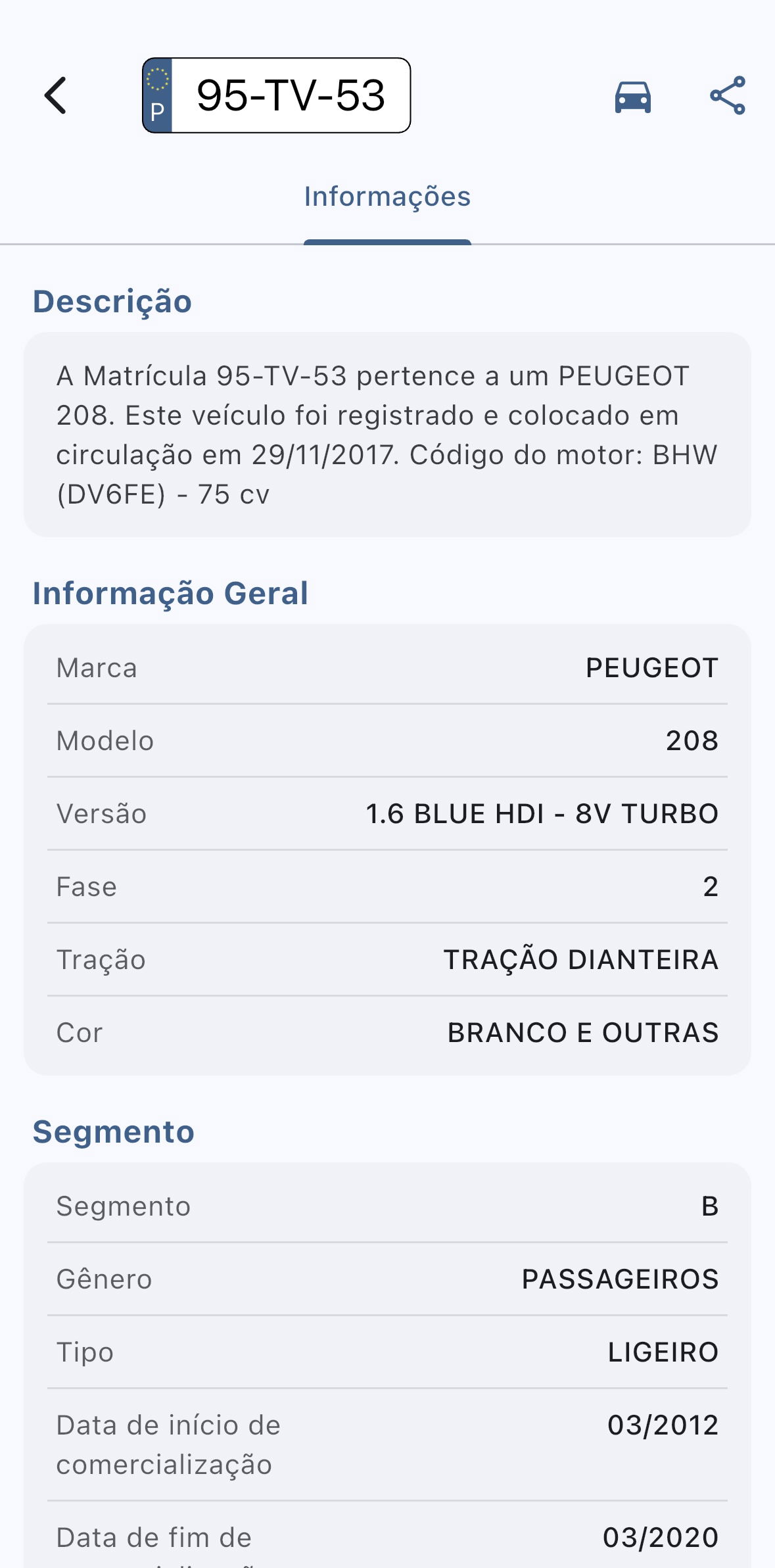This screenshot has width=775, height=1568.
Task: Share this vehicle's information
Action: pos(728,96)
